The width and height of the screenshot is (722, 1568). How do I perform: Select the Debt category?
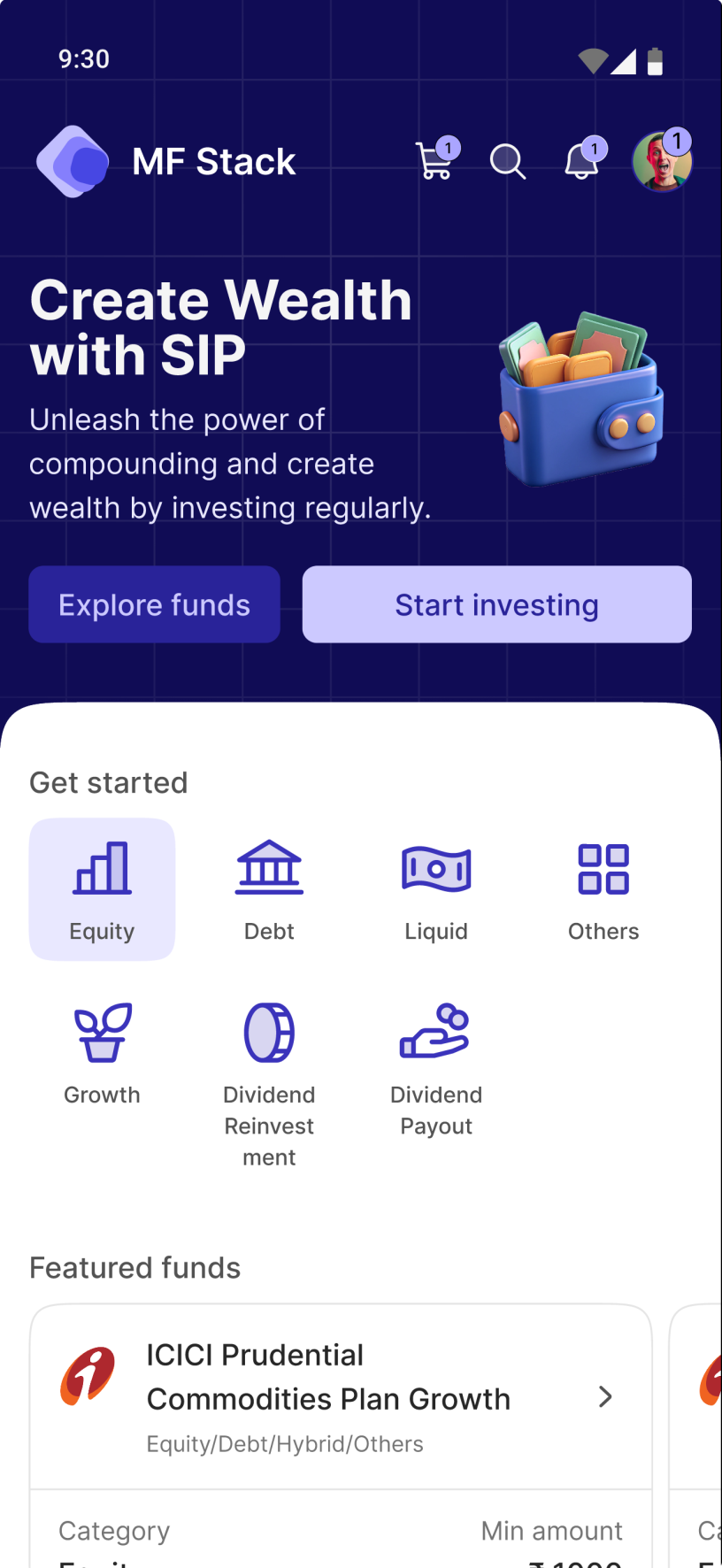[269, 889]
